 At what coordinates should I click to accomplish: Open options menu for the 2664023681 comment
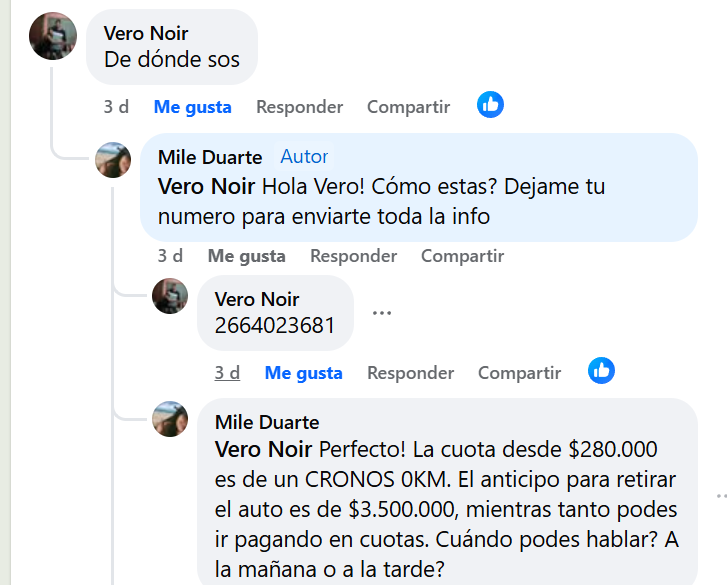click(x=381, y=313)
